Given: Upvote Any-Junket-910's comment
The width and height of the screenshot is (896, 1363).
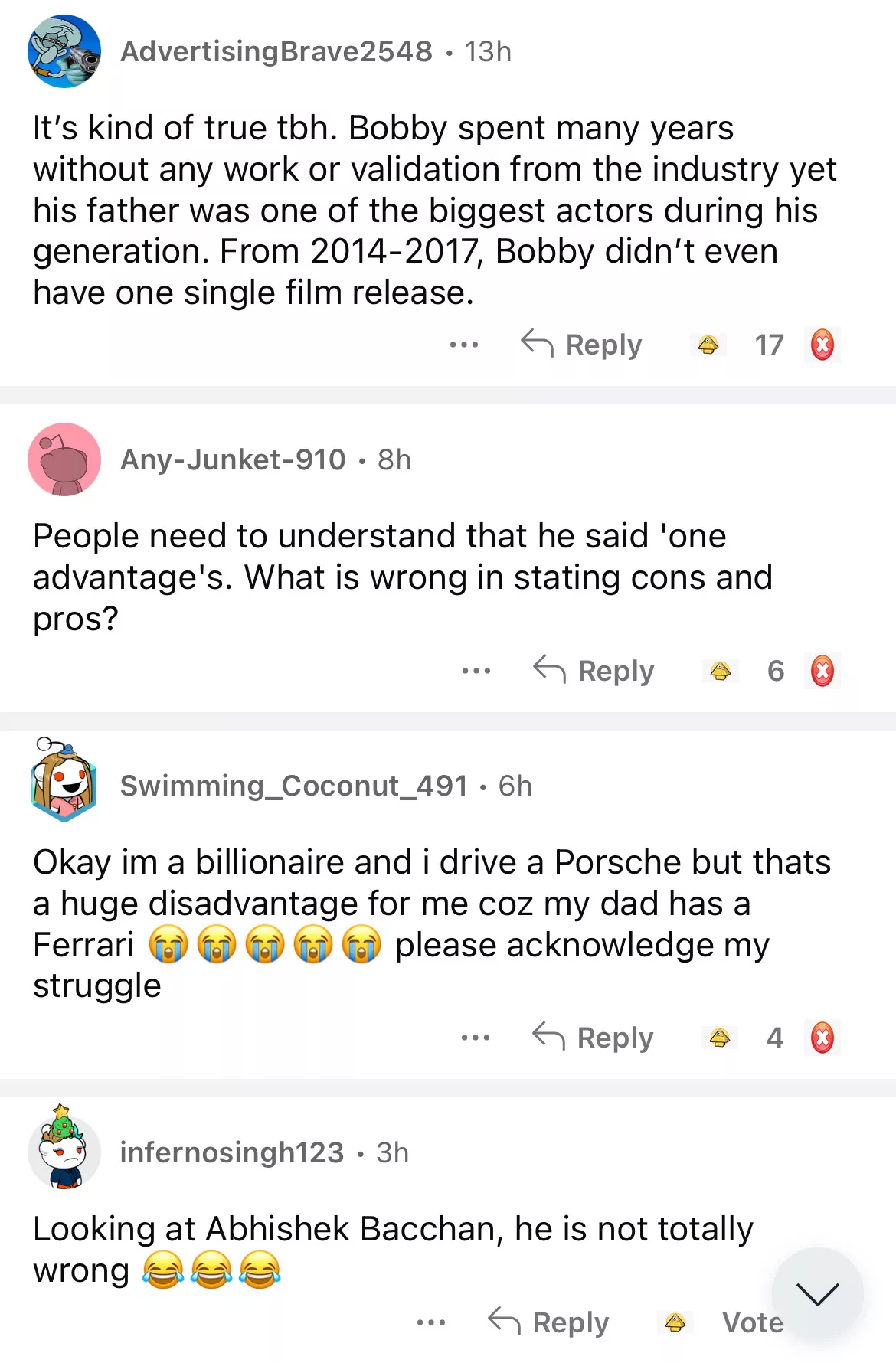Looking at the screenshot, I should [x=721, y=671].
